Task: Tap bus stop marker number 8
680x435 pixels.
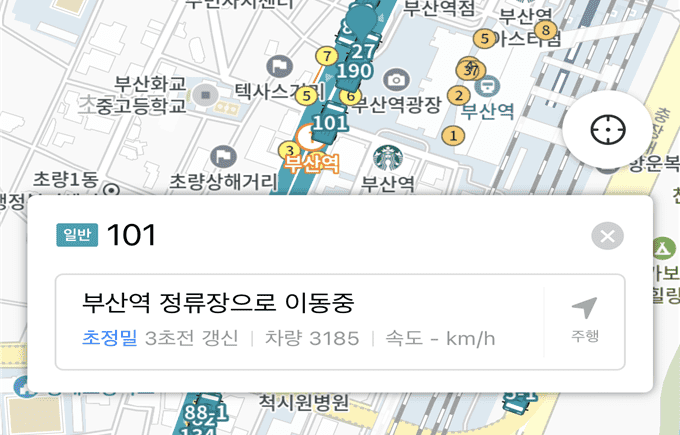Action: click(545, 30)
